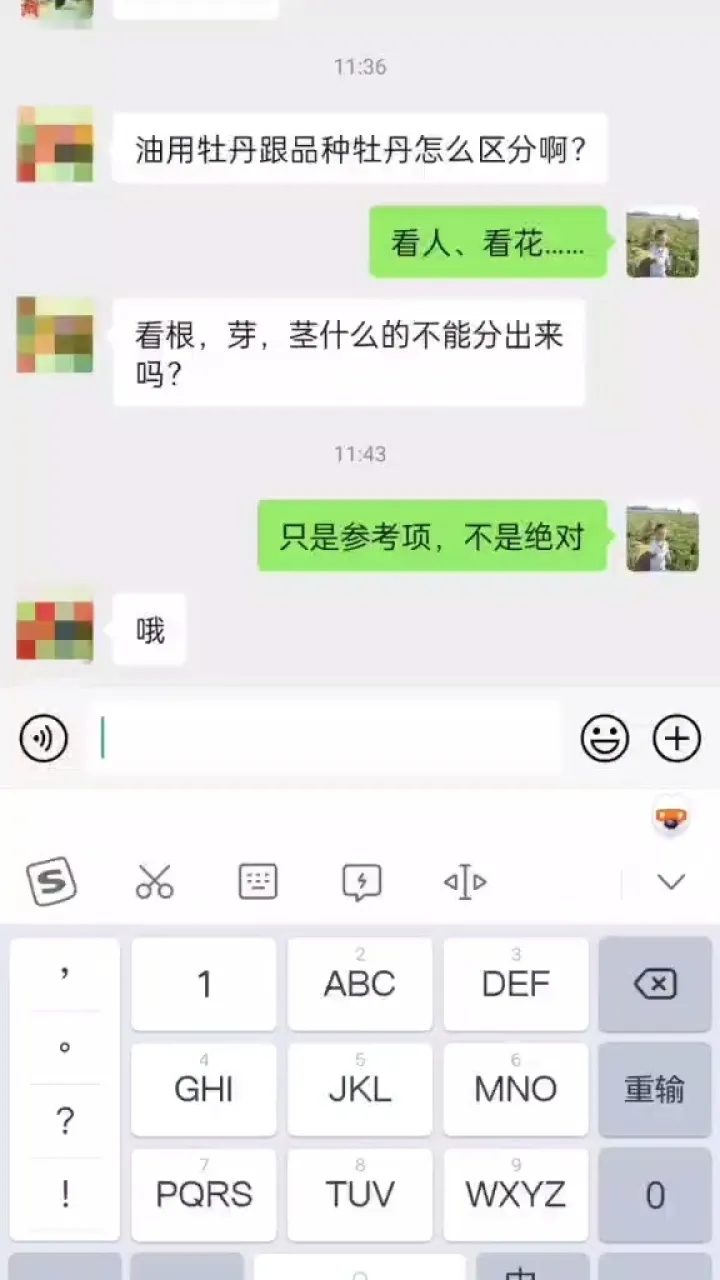720x1280 pixels.
Task: Insert a question mark symbol
Action: (65, 1121)
